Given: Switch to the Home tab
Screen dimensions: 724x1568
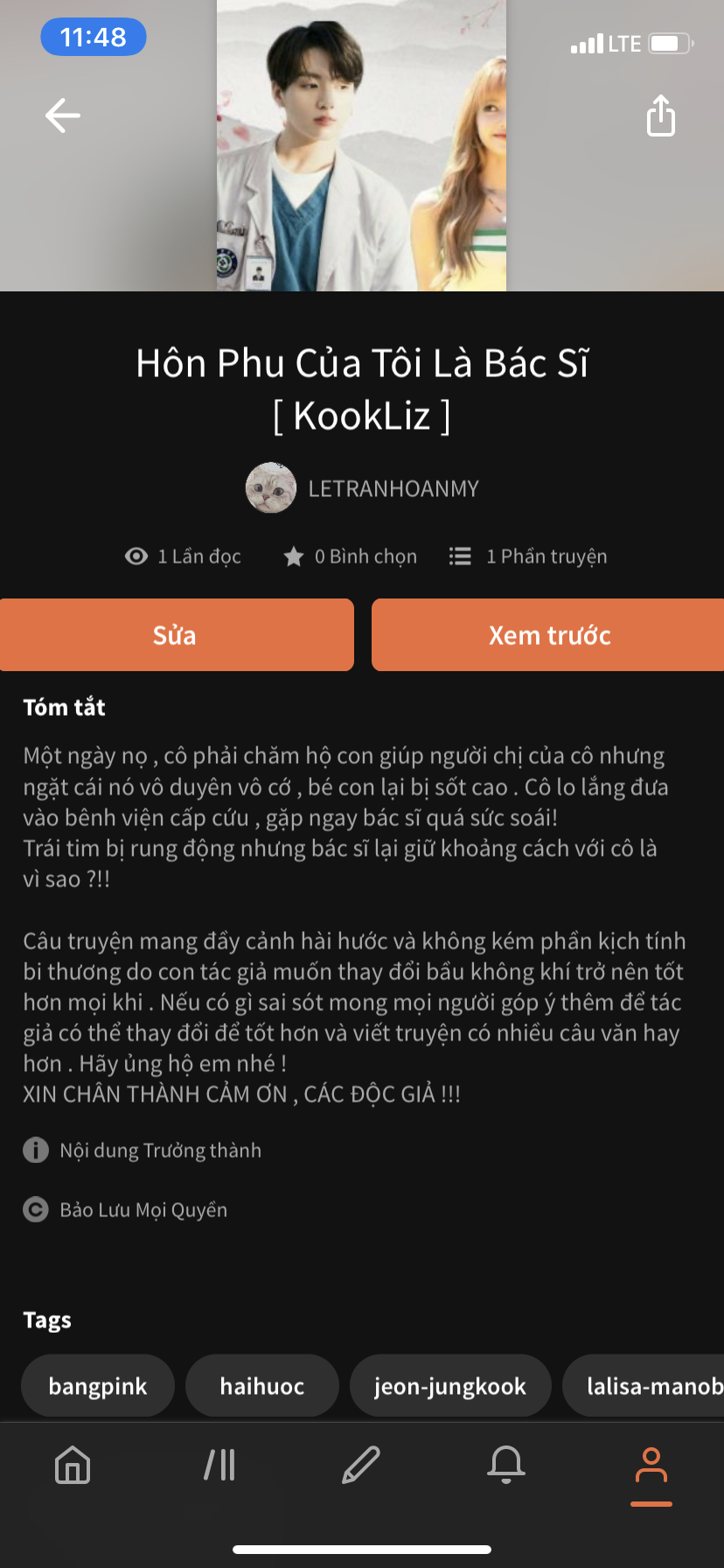Looking at the screenshot, I should tap(73, 1465).
